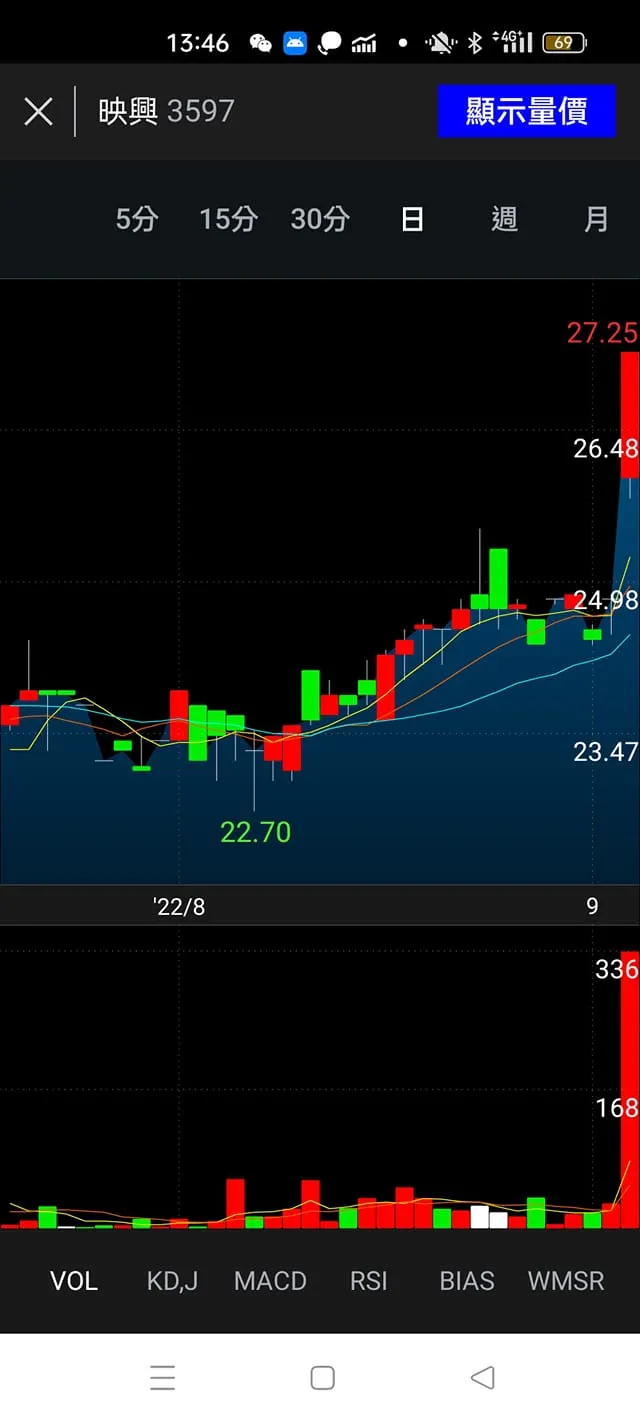This screenshot has height=1422, width=640.
Task: Select the 15分 chart interval
Action: point(228,219)
